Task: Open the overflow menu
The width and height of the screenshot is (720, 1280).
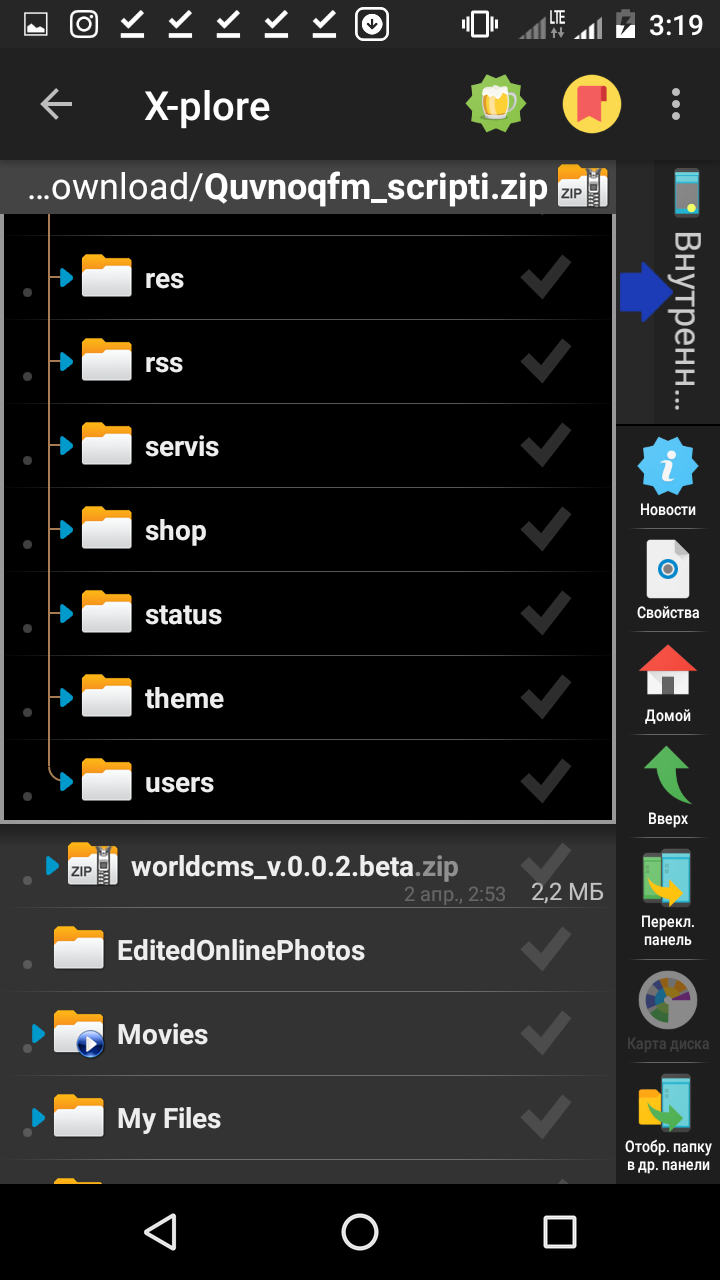Action: click(676, 104)
